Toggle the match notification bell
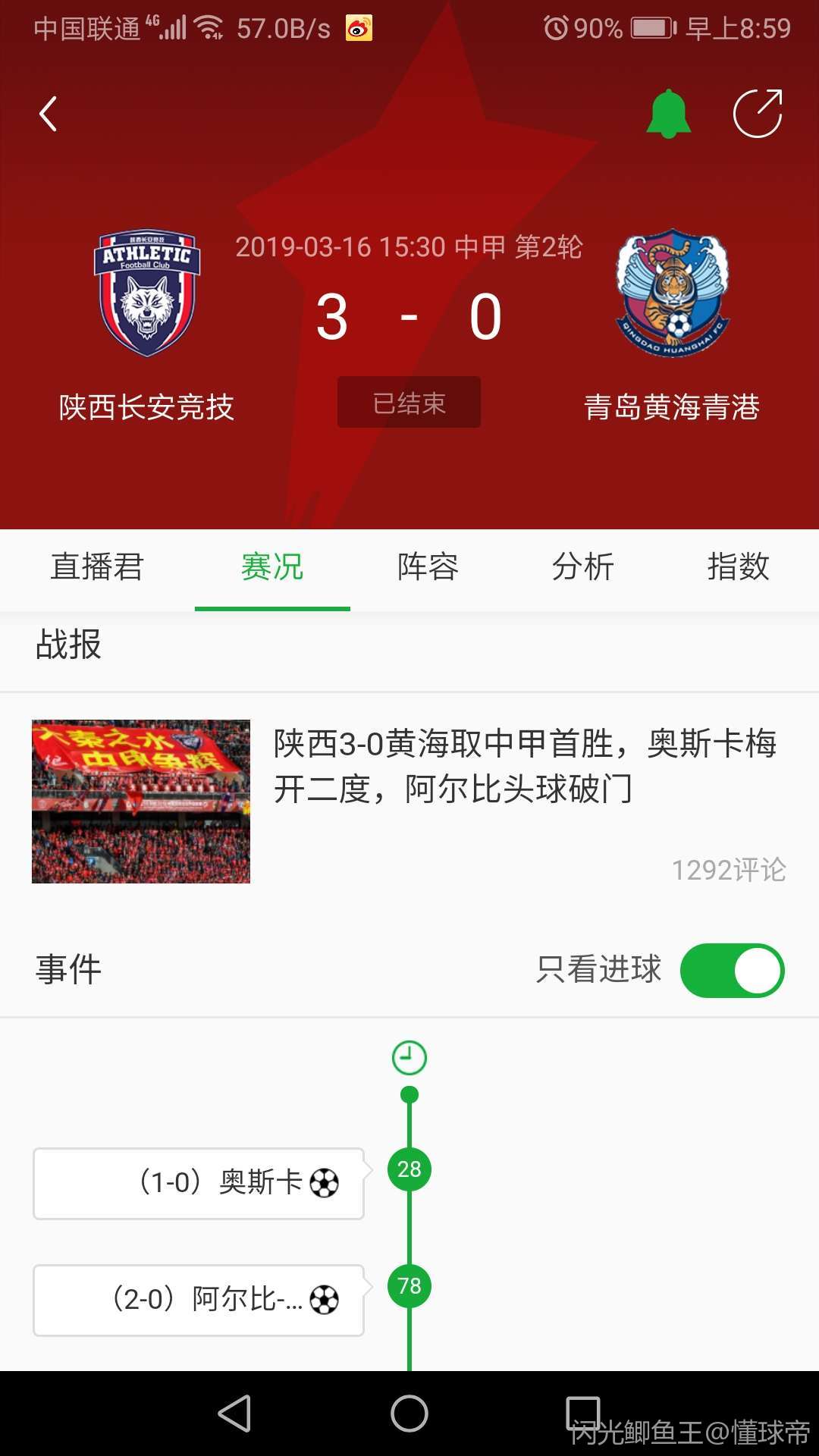 click(668, 115)
